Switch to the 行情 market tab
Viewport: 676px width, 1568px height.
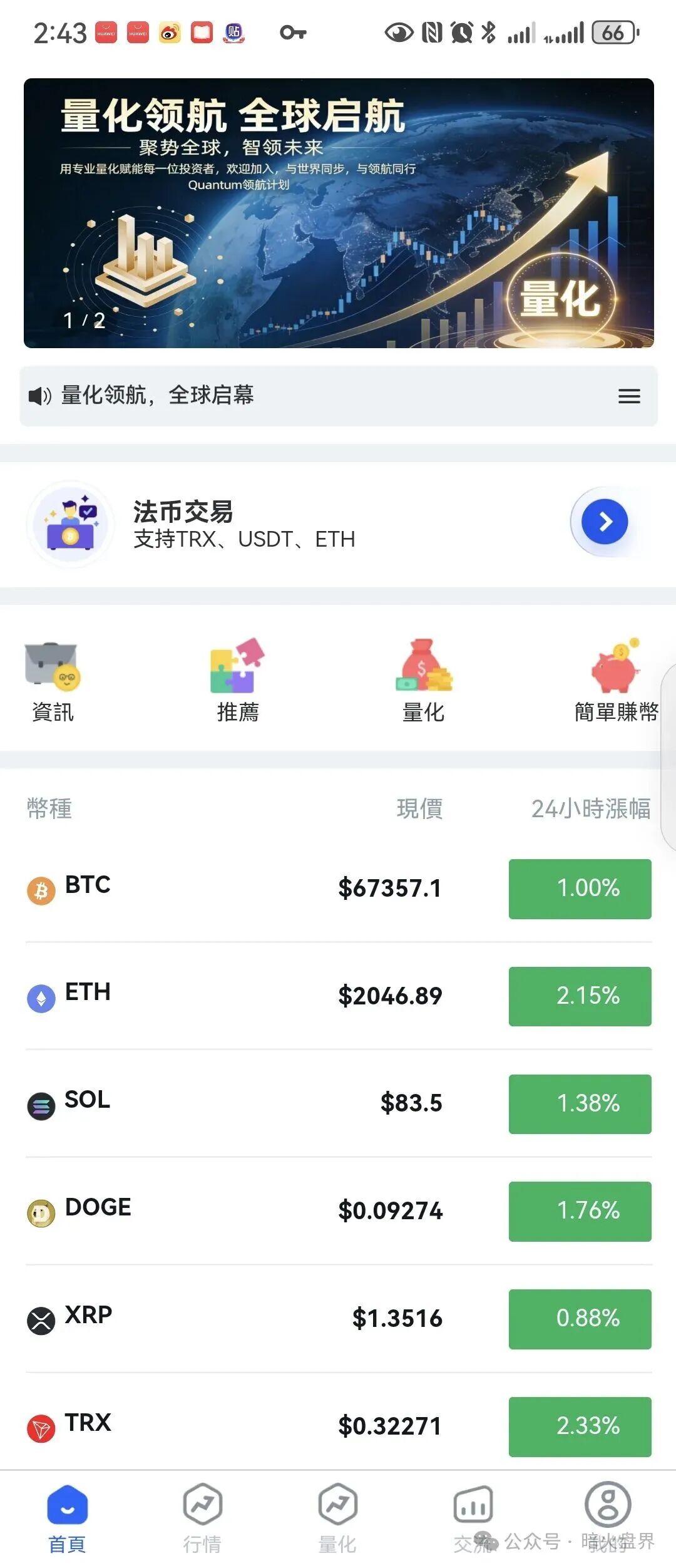202,1519
